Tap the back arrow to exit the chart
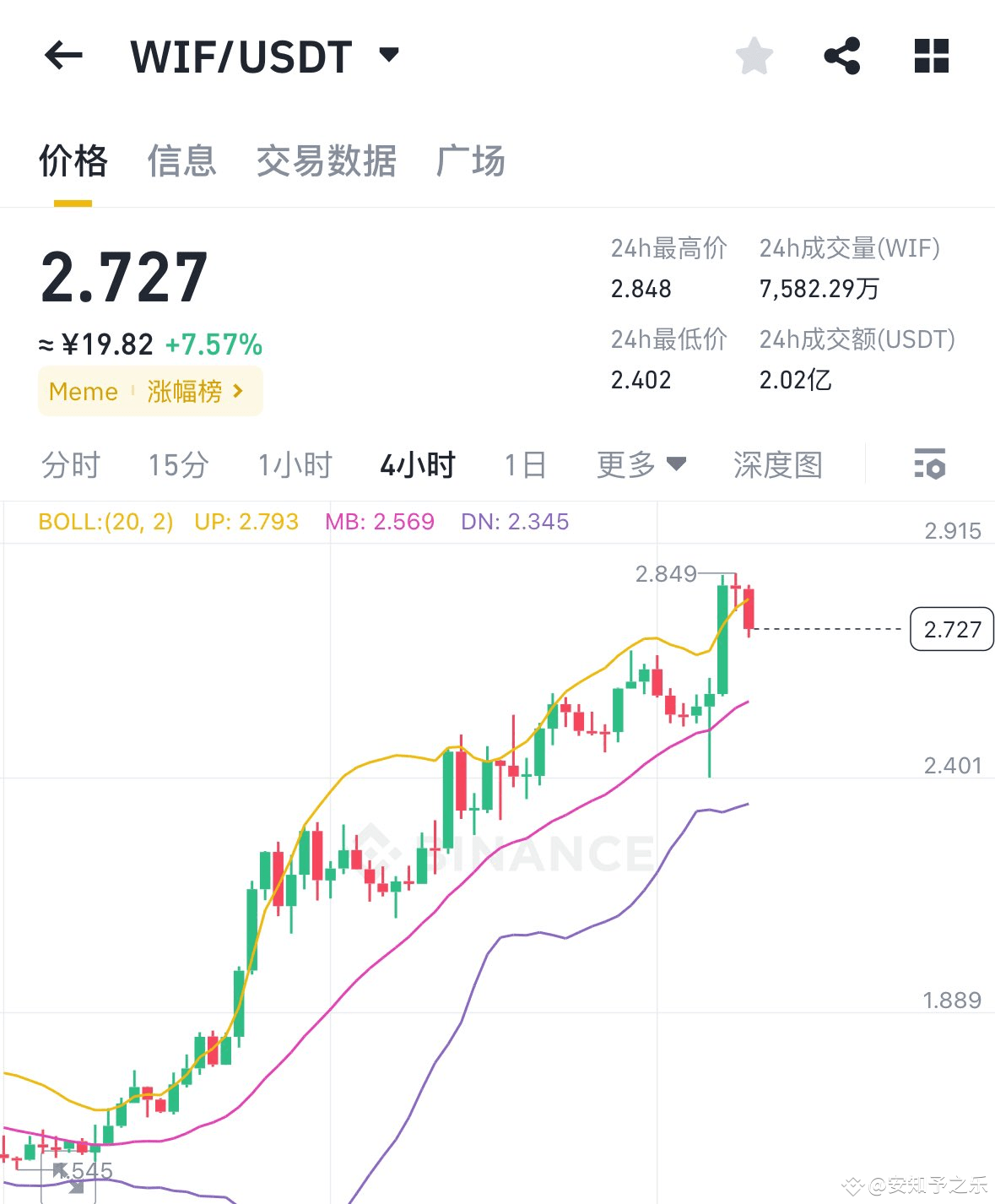Image resolution: width=995 pixels, height=1204 pixels. tap(62, 56)
